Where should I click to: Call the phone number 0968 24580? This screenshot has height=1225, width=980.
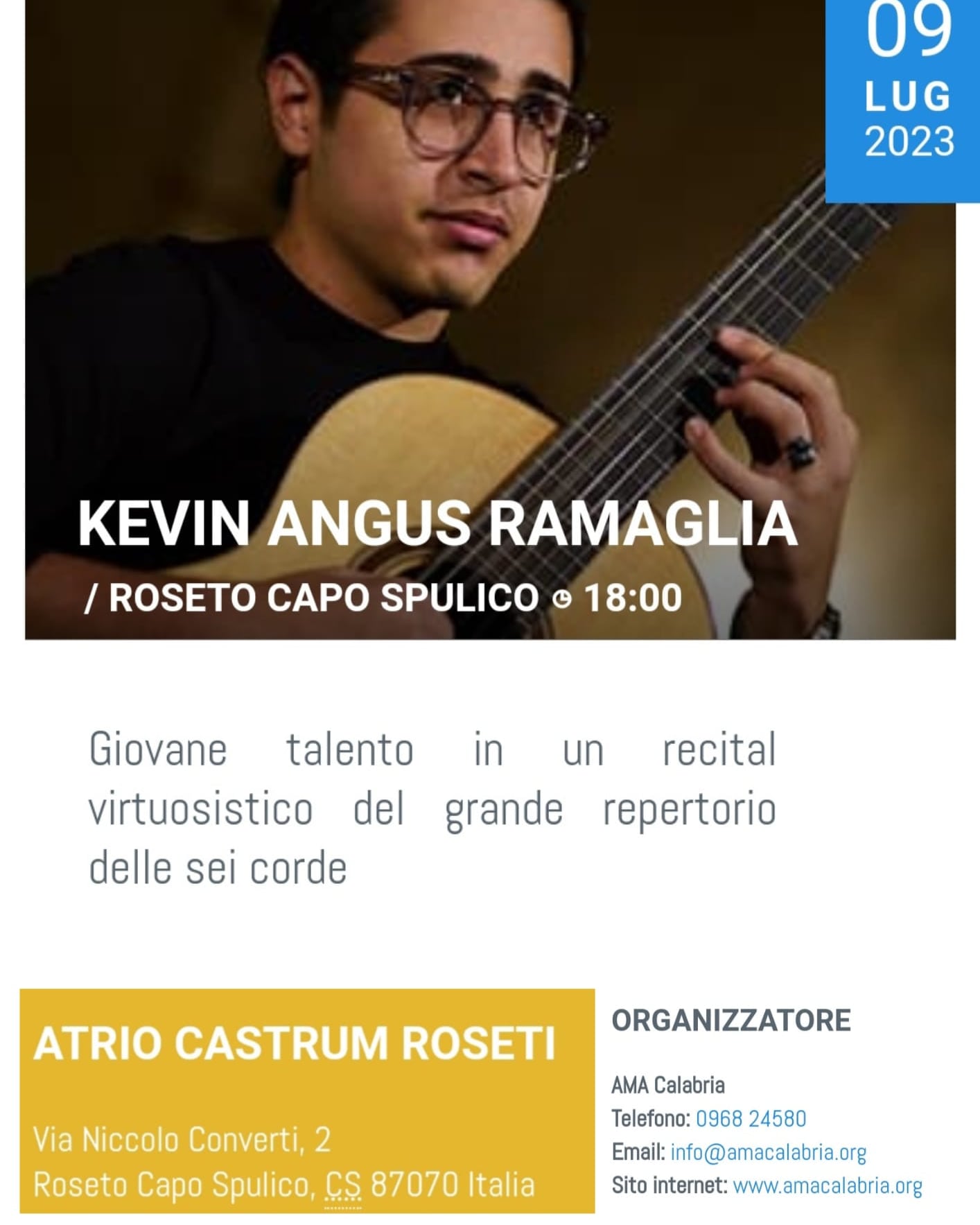(751, 1118)
